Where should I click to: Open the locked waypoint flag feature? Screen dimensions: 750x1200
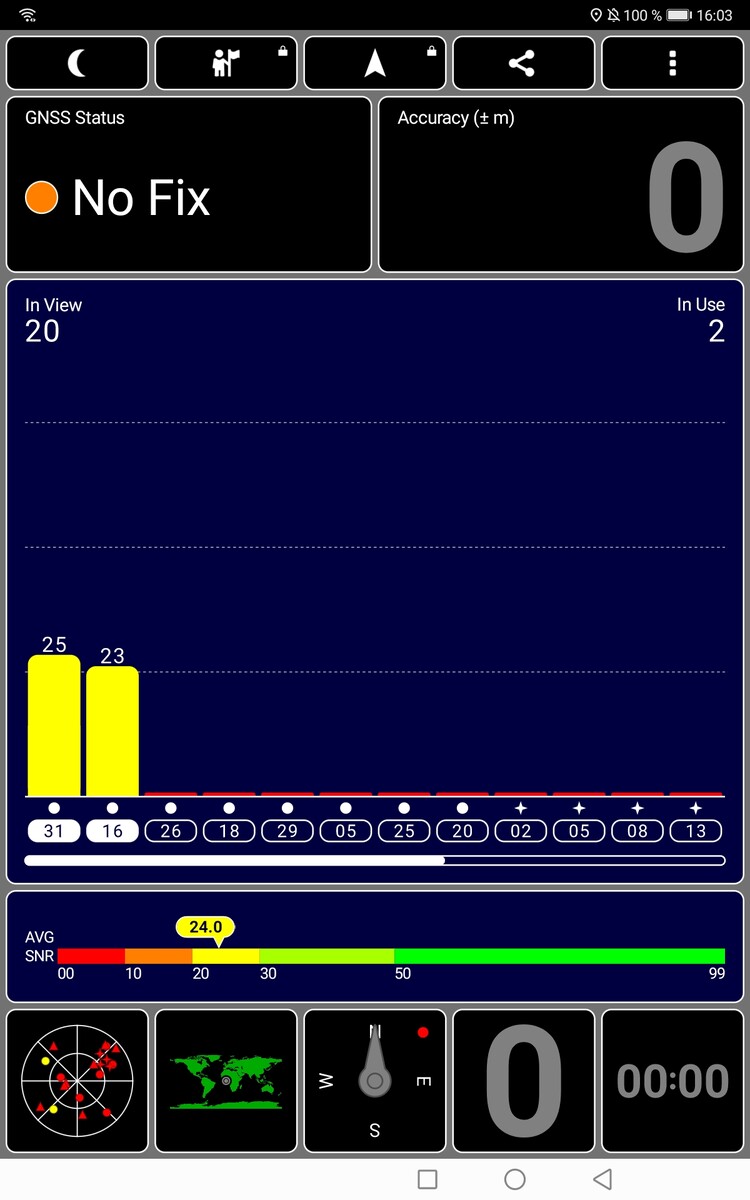click(226, 64)
